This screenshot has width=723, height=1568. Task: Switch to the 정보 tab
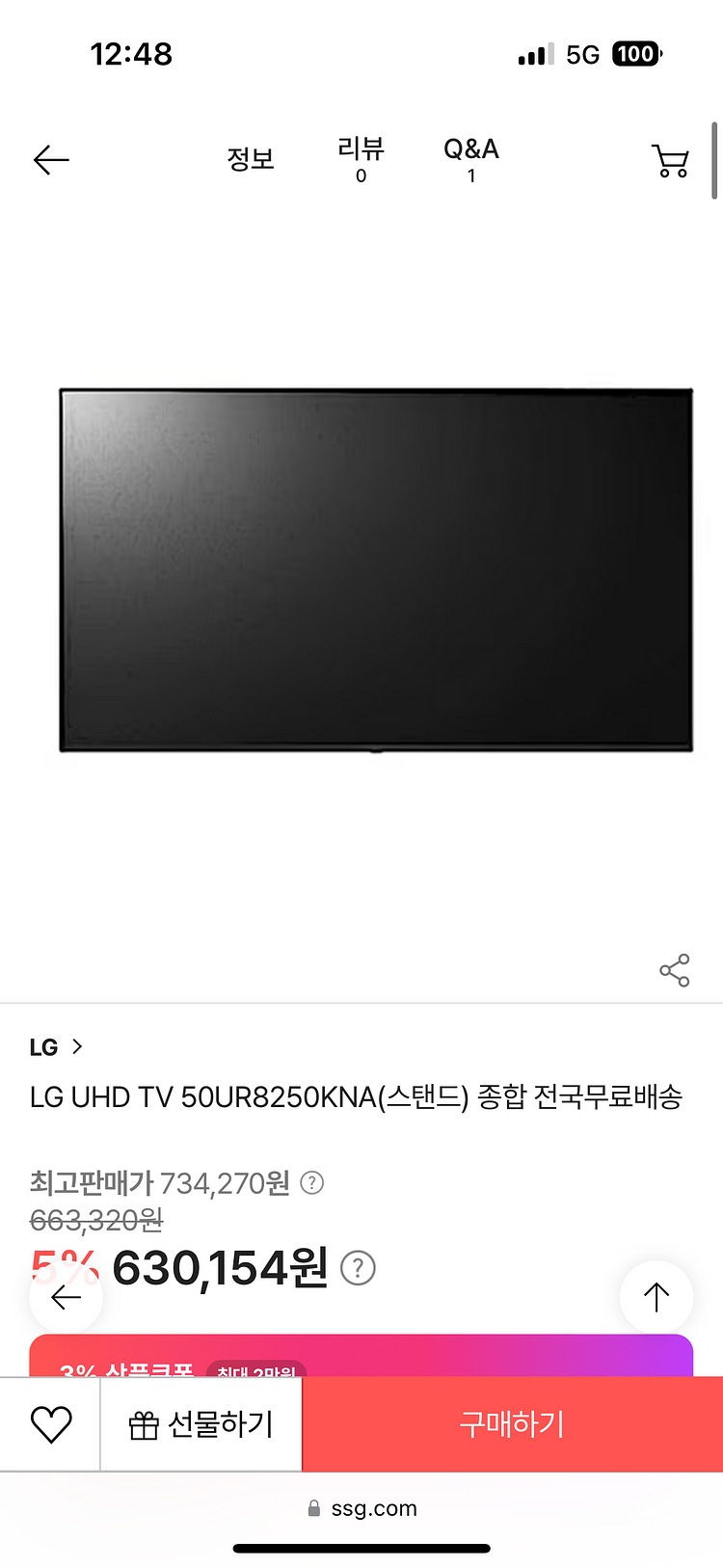[x=251, y=159]
